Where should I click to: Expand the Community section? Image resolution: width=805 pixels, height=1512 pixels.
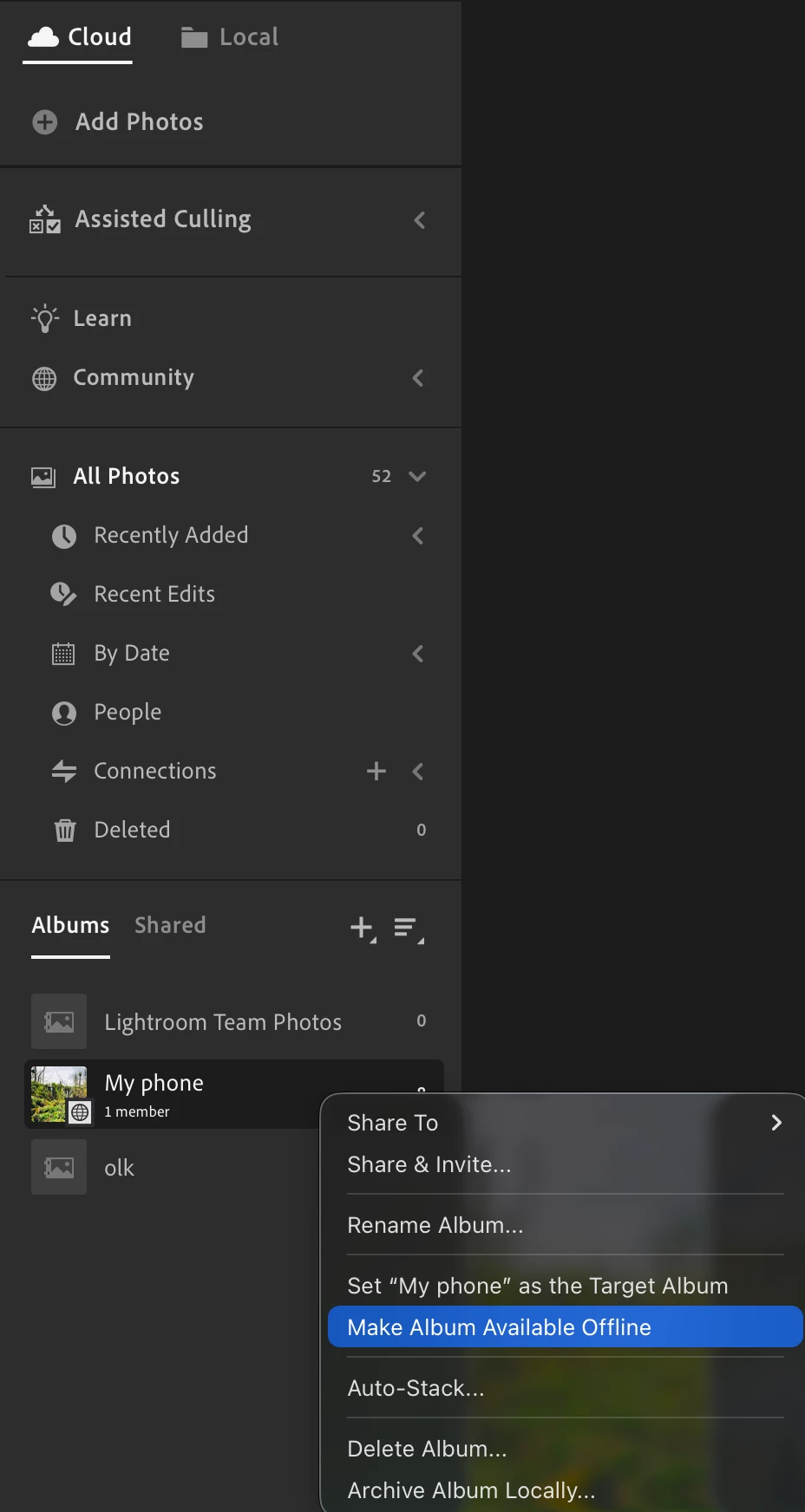coord(418,378)
